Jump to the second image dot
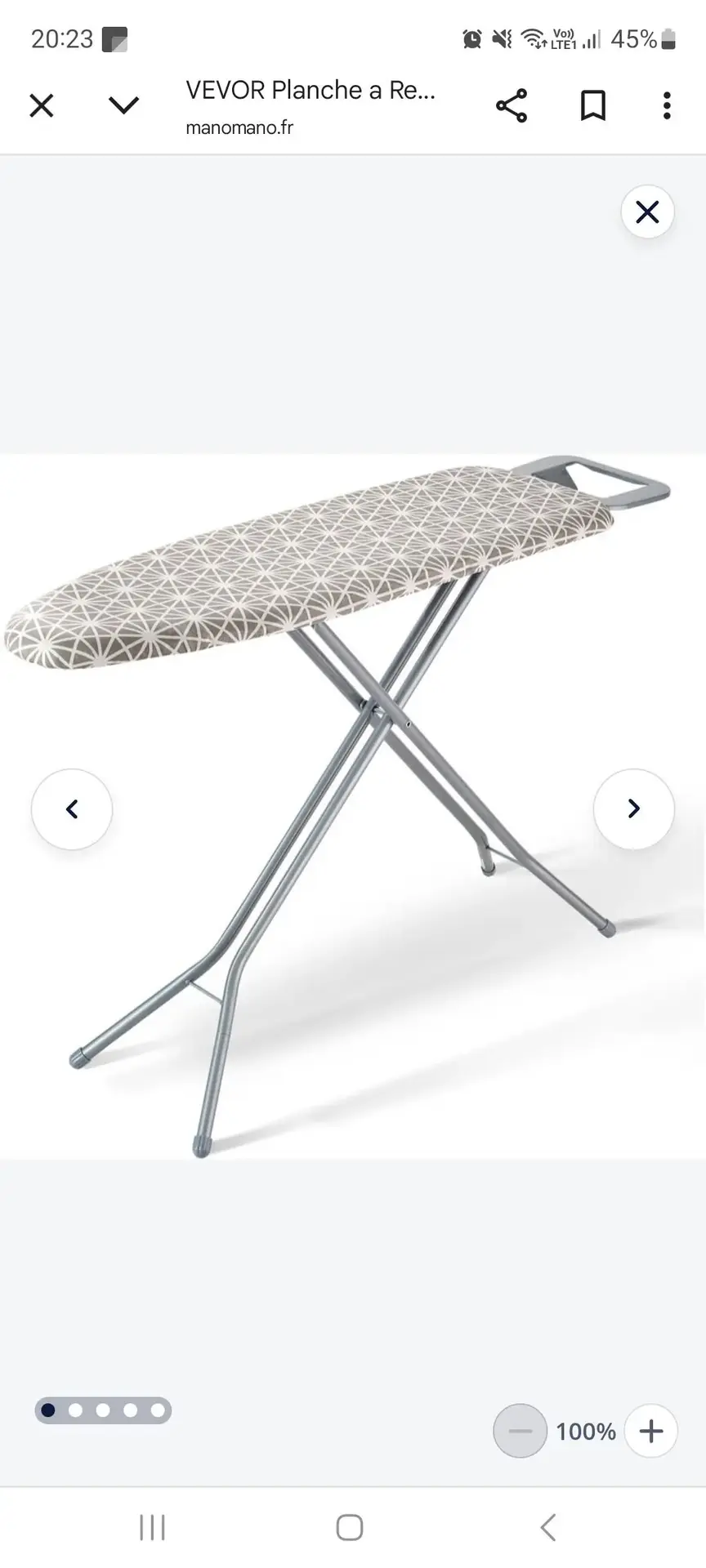This screenshot has height=1568, width=706. pyautogui.click(x=76, y=1410)
